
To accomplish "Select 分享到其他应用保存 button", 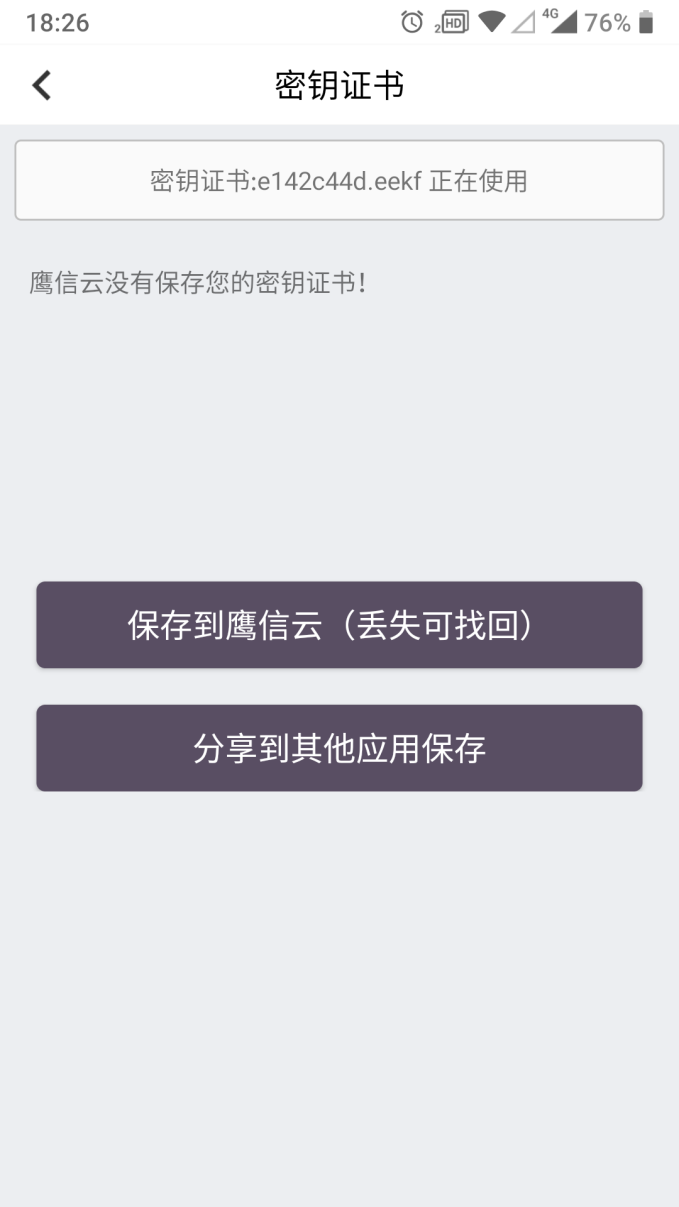I will (339, 748).
